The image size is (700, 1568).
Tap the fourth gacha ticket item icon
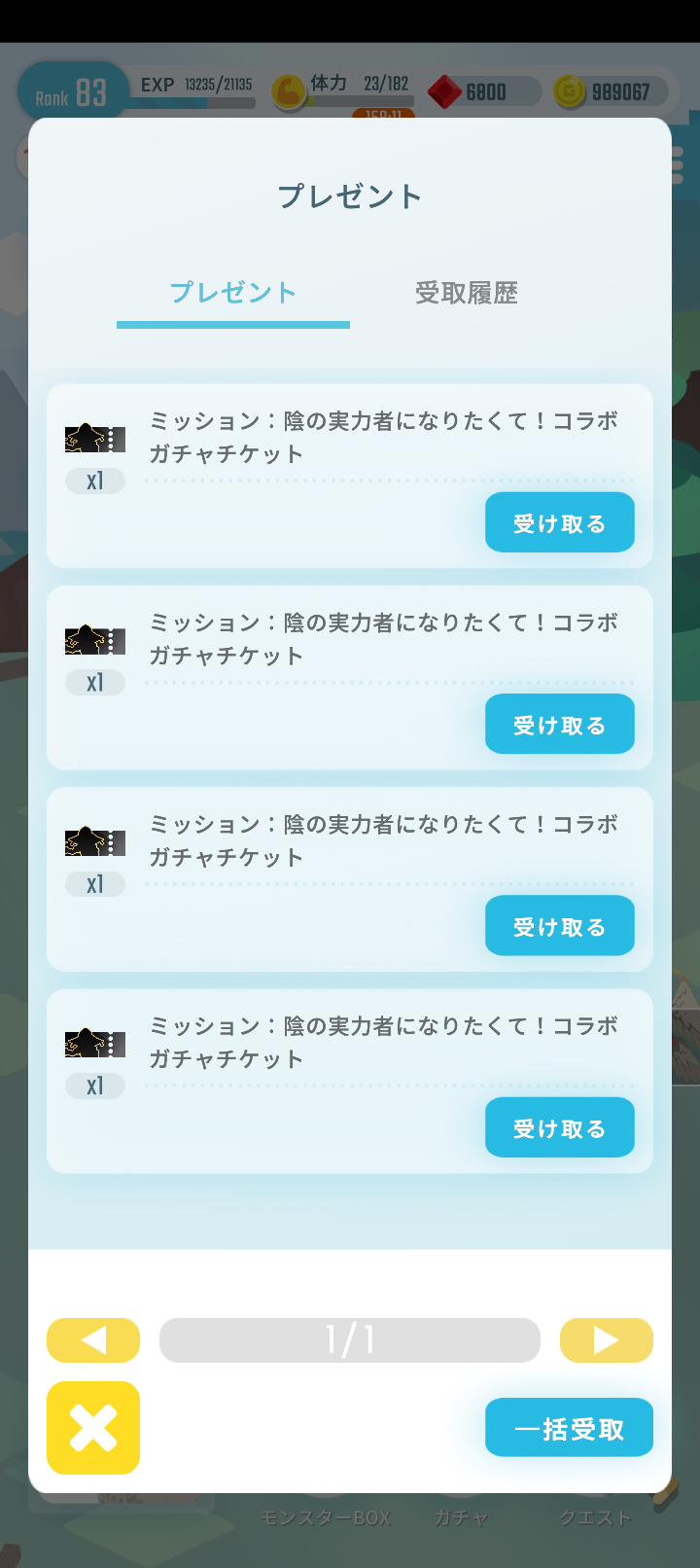click(x=94, y=1044)
